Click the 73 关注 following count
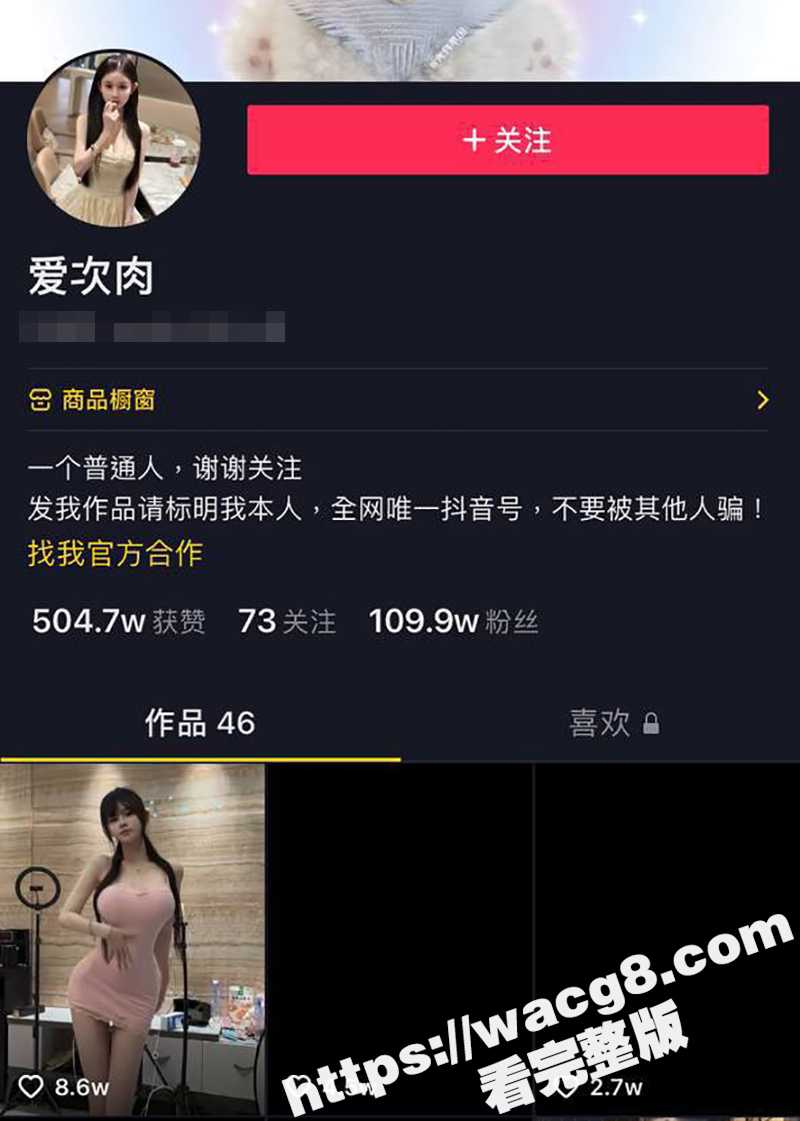This screenshot has height=1121, width=800. coord(290,621)
